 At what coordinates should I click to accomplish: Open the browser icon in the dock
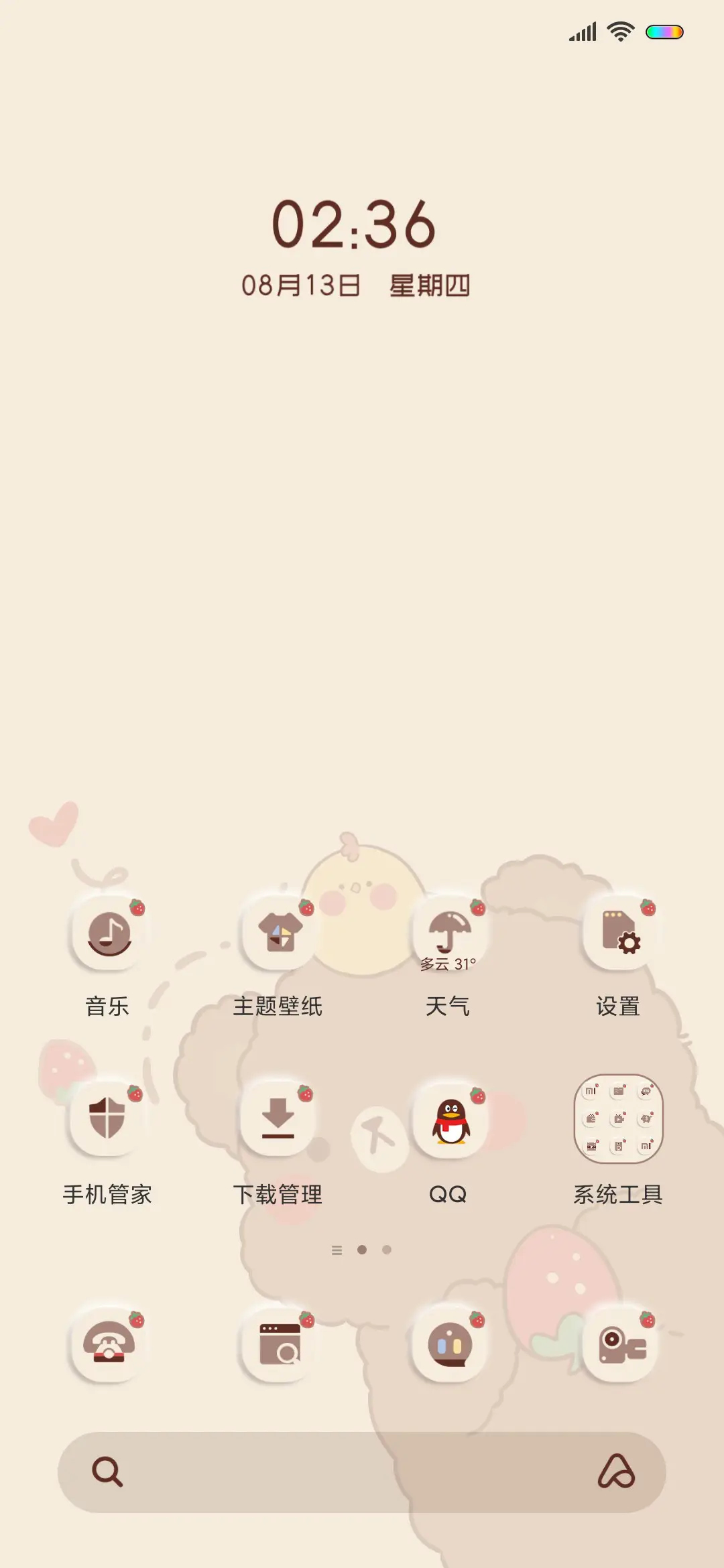[x=278, y=1347]
